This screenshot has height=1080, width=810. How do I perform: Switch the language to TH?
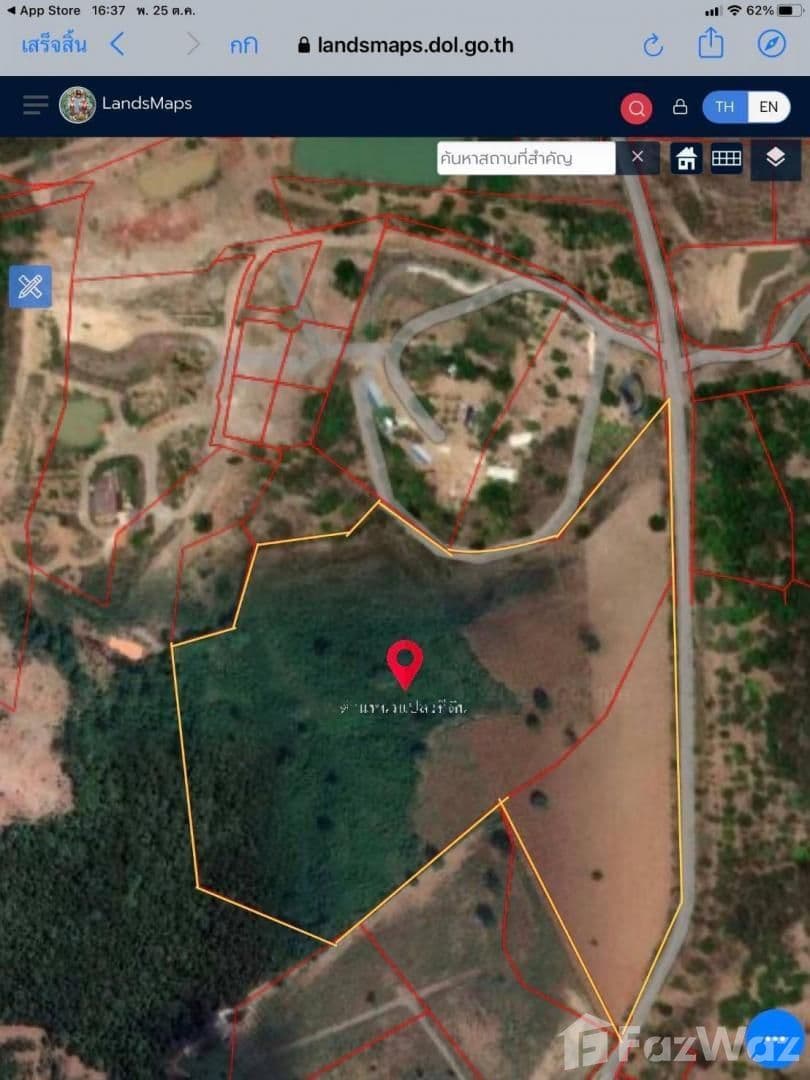(725, 107)
